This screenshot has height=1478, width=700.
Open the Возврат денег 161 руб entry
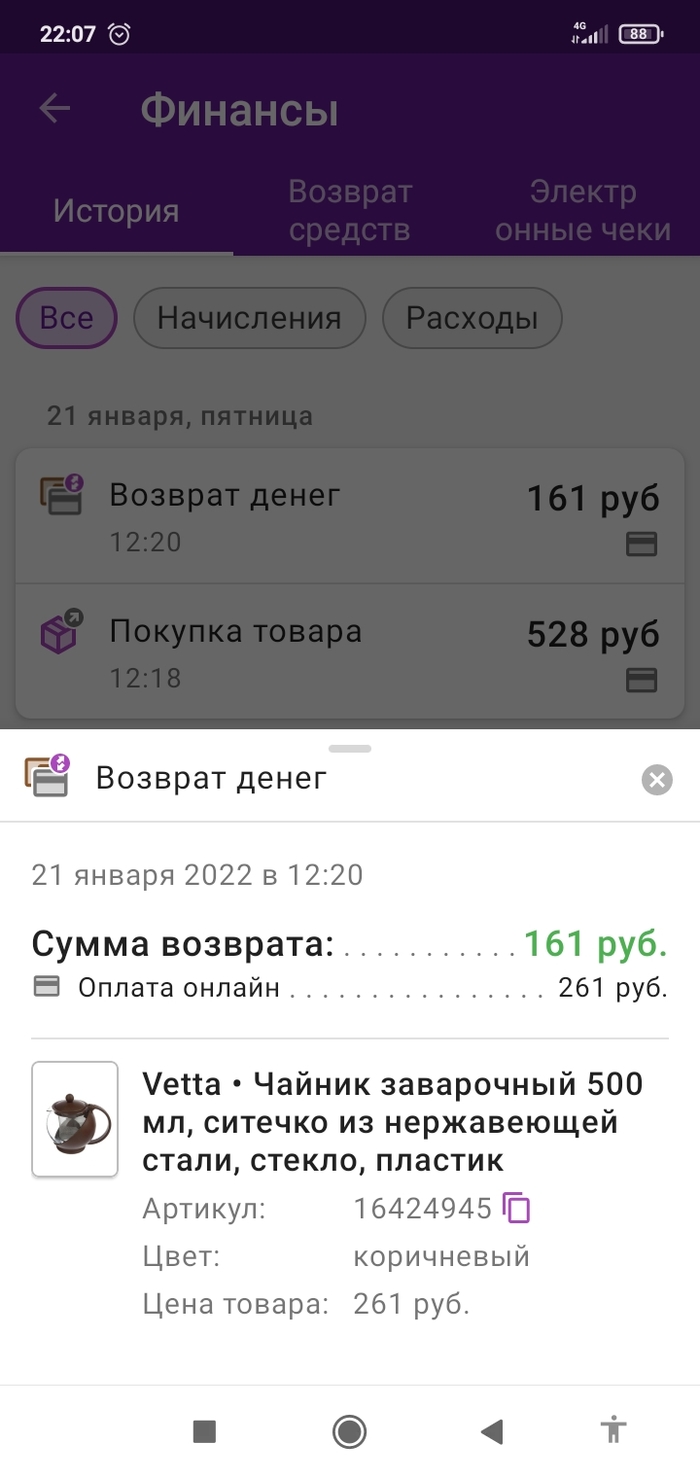pyautogui.click(x=349, y=517)
